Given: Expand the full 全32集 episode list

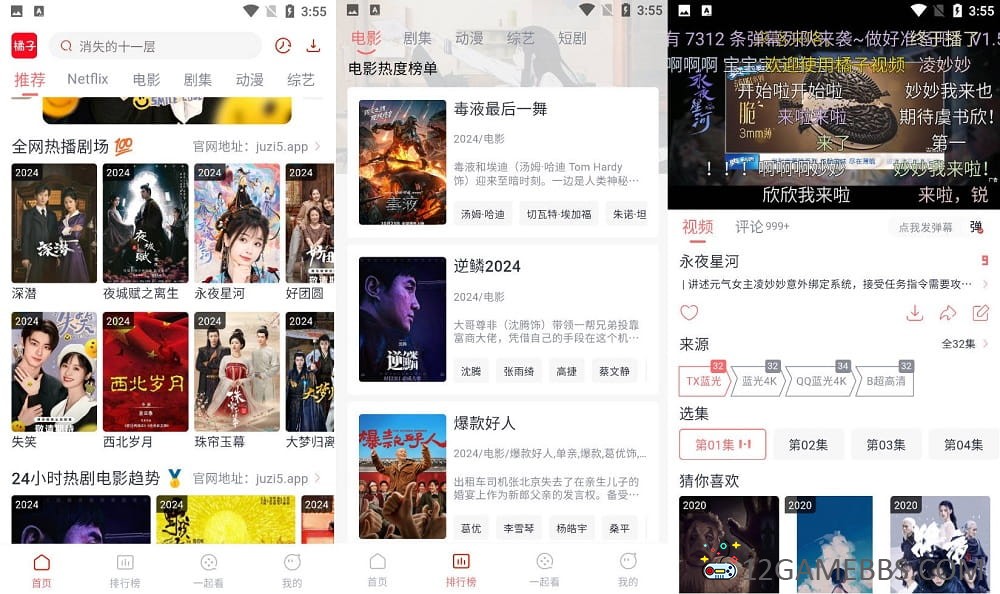Looking at the screenshot, I should pyautogui.click(x=965, y=344).
